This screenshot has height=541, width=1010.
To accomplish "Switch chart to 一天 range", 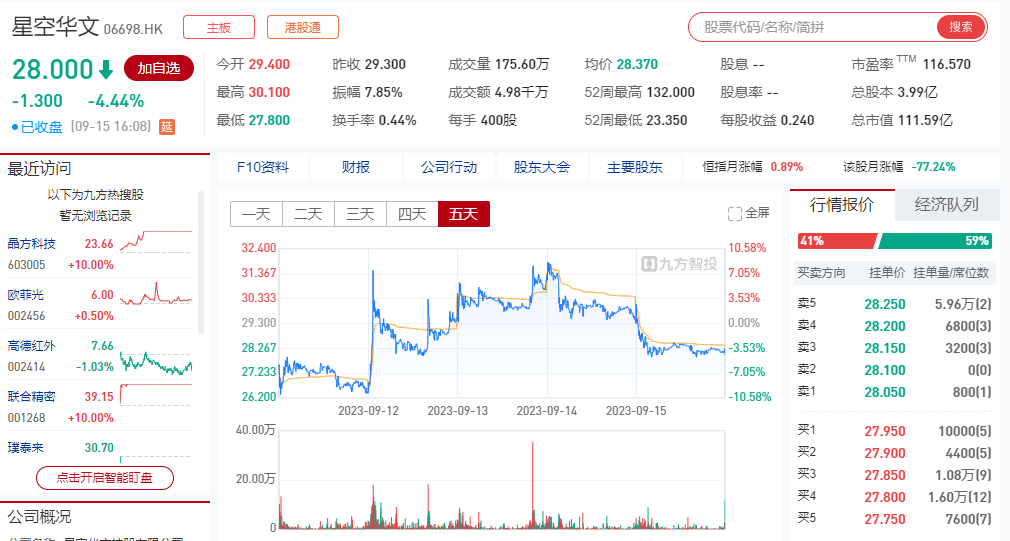I will click(256, 214).
